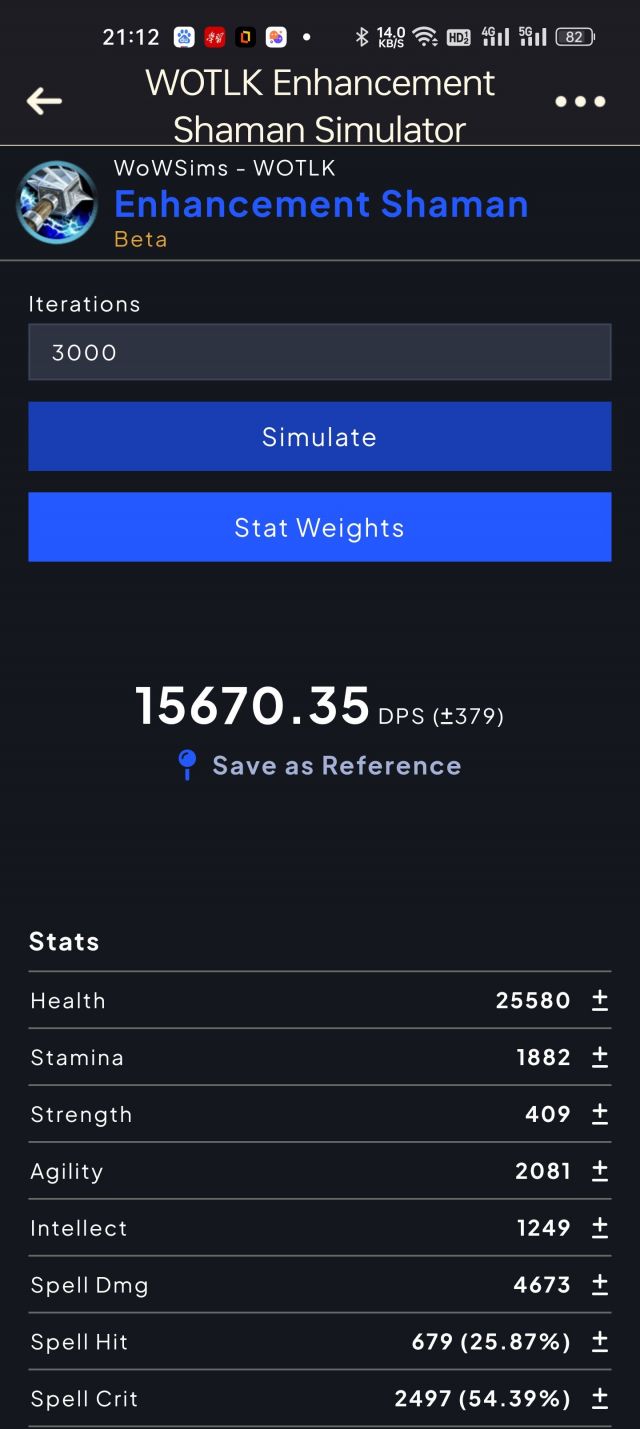Viewport: 640px width, 1429px height.
Task: Adjust the Health stat bonus icon
Action: pos(600,1000)
